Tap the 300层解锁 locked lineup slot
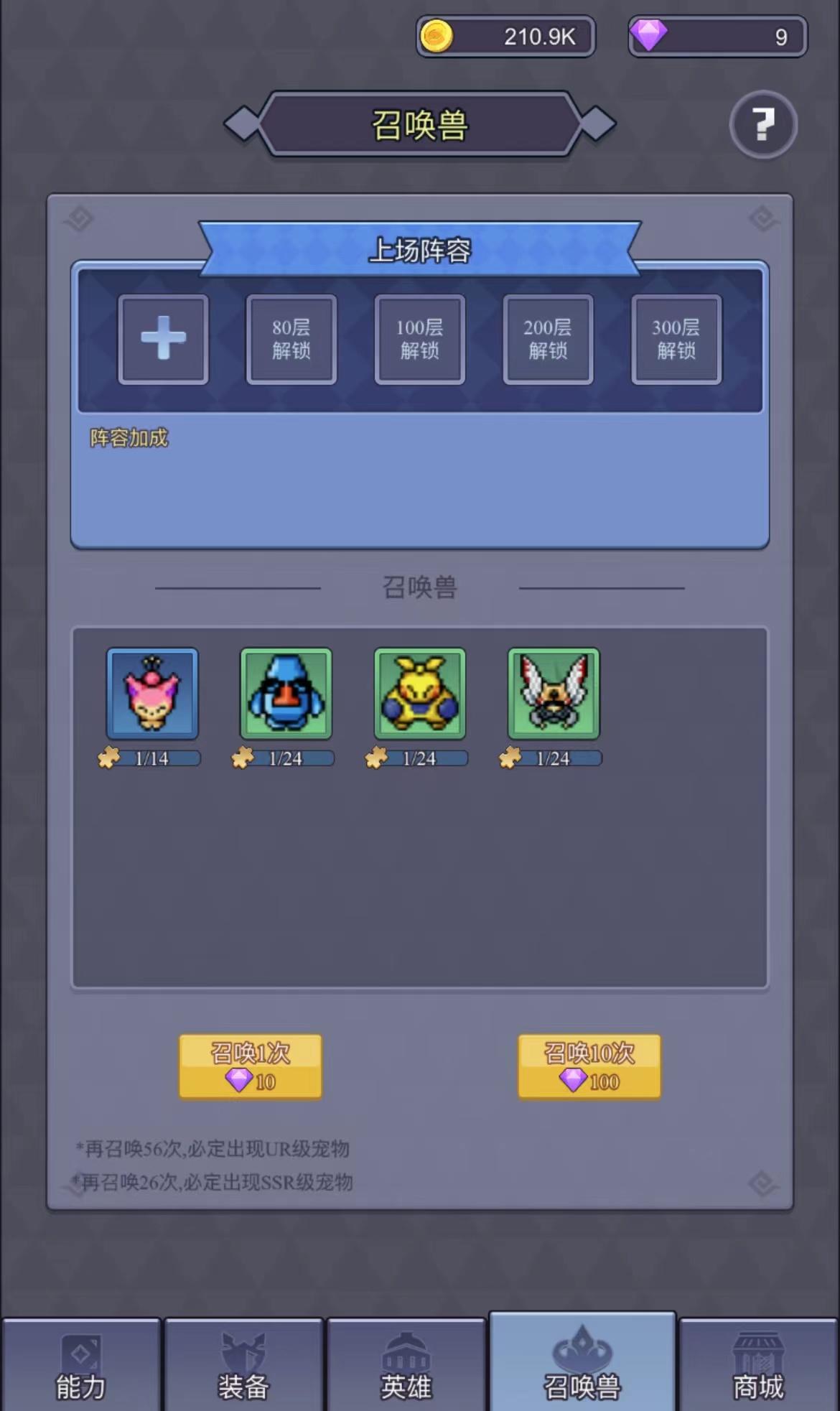This screenshot has width=840, height=1411. tap(676, 339)
